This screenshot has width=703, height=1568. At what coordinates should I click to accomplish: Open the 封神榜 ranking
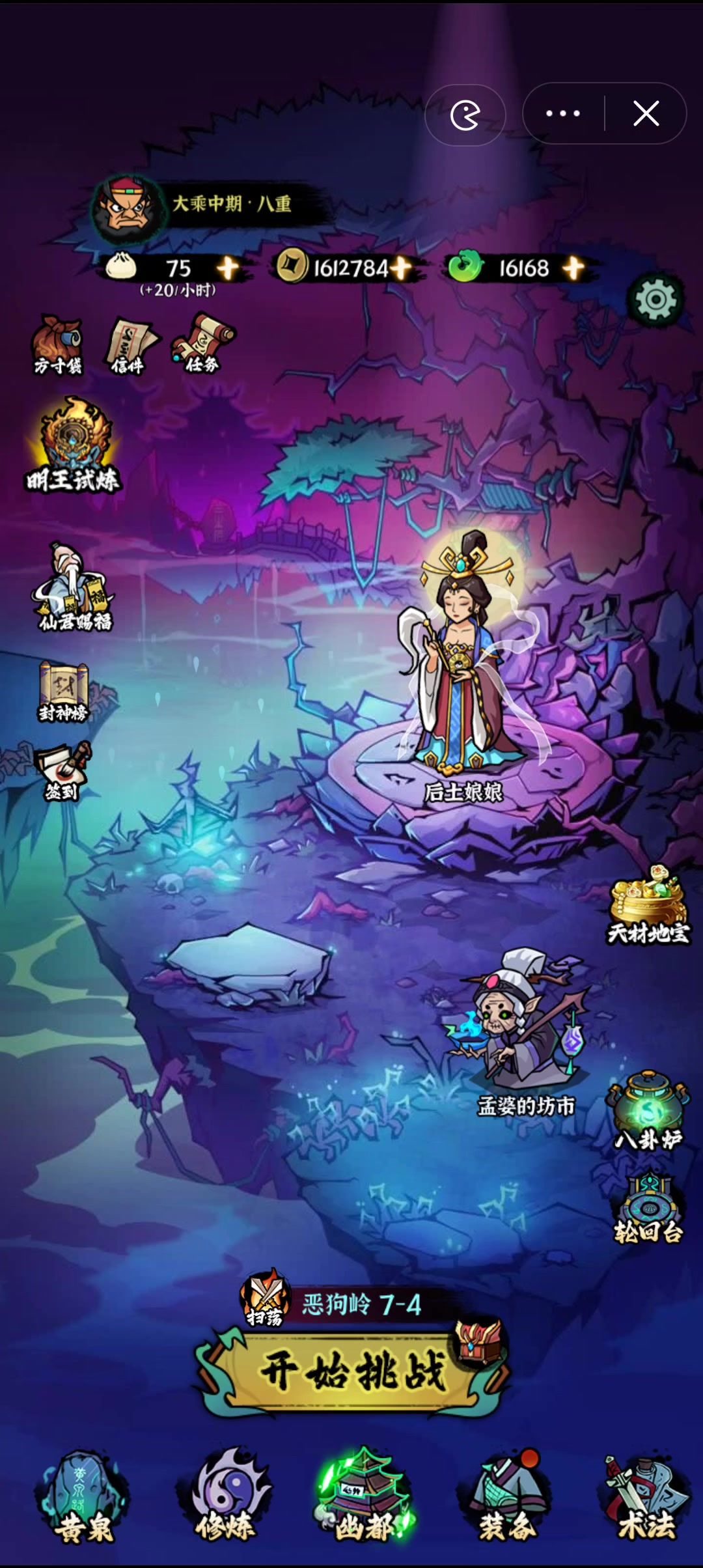point(64,692)
